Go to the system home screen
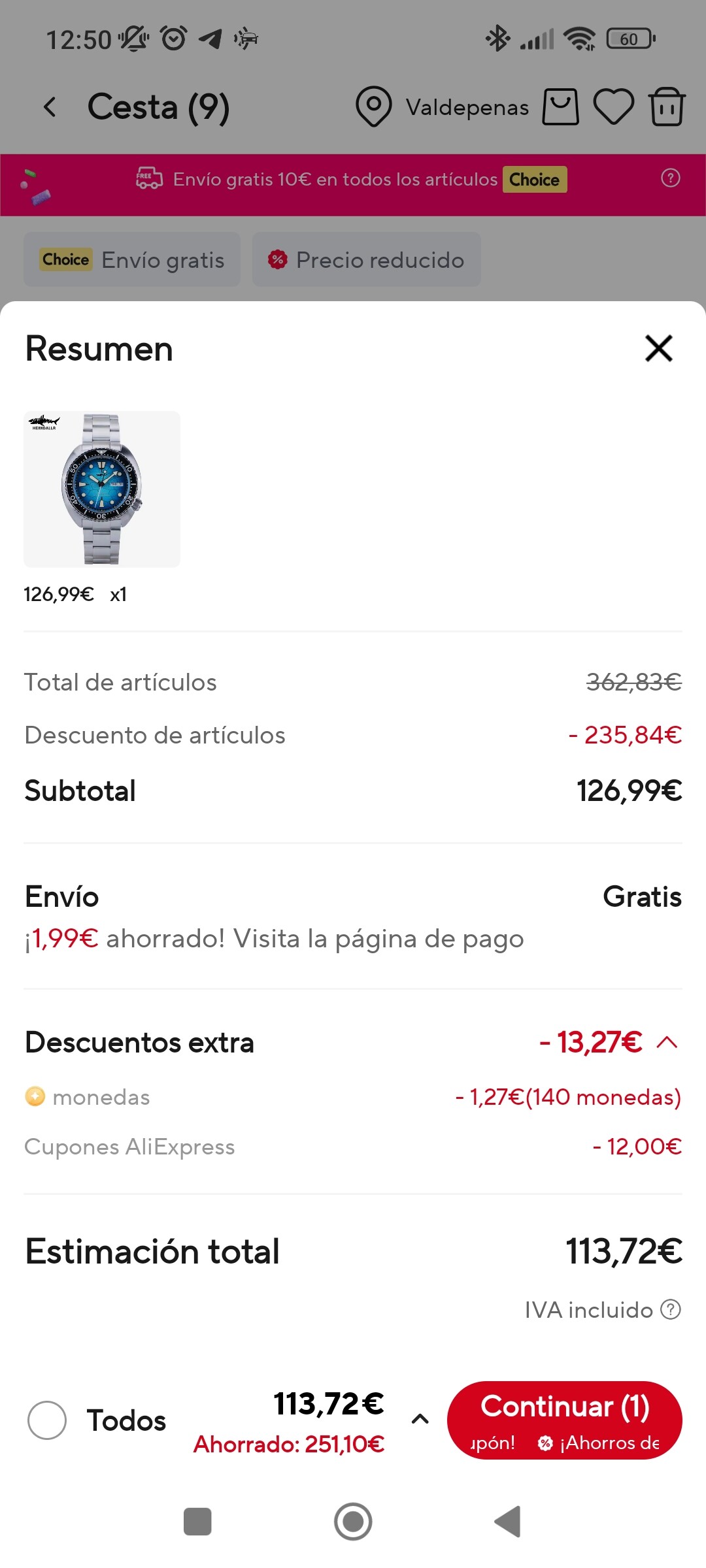Viewport: 706px width, 1568px height. click(x=353, y=1522)
